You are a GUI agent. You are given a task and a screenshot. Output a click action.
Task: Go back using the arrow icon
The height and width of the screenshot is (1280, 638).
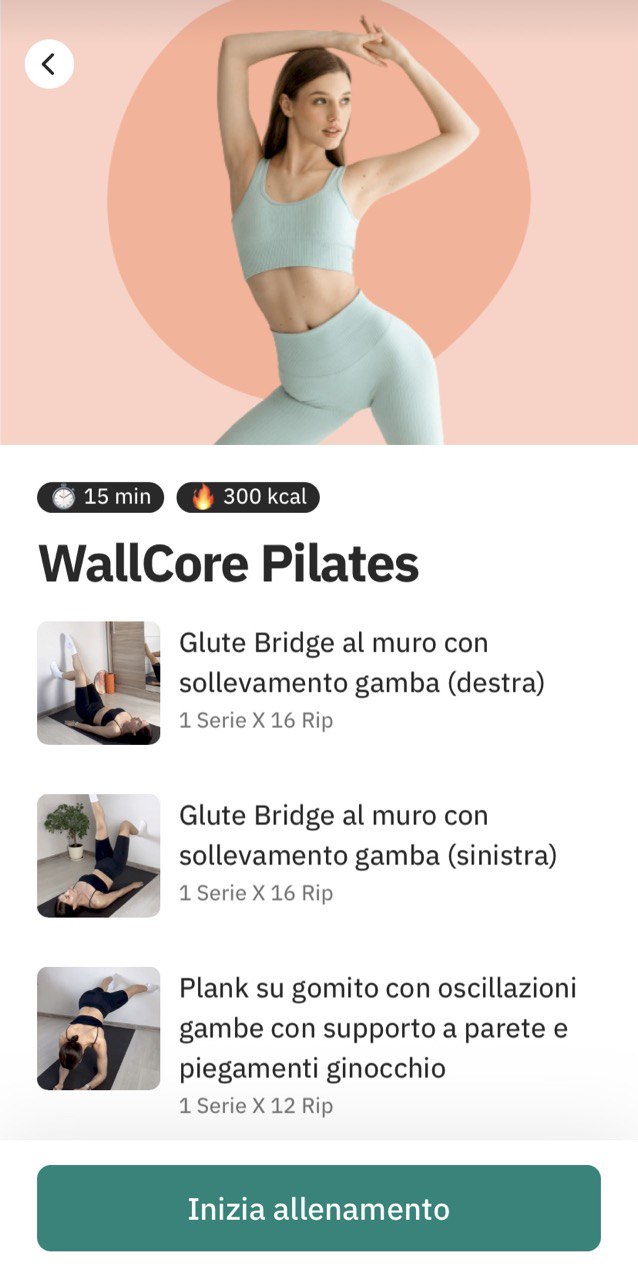tap(49, 64)
